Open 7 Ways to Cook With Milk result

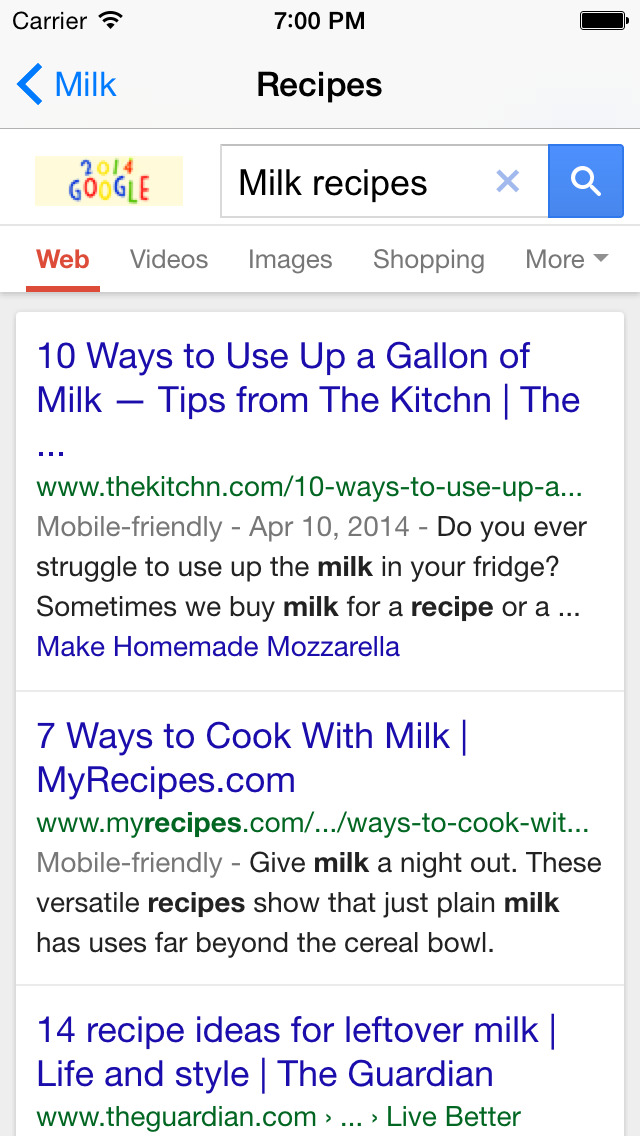pos(252,758)
